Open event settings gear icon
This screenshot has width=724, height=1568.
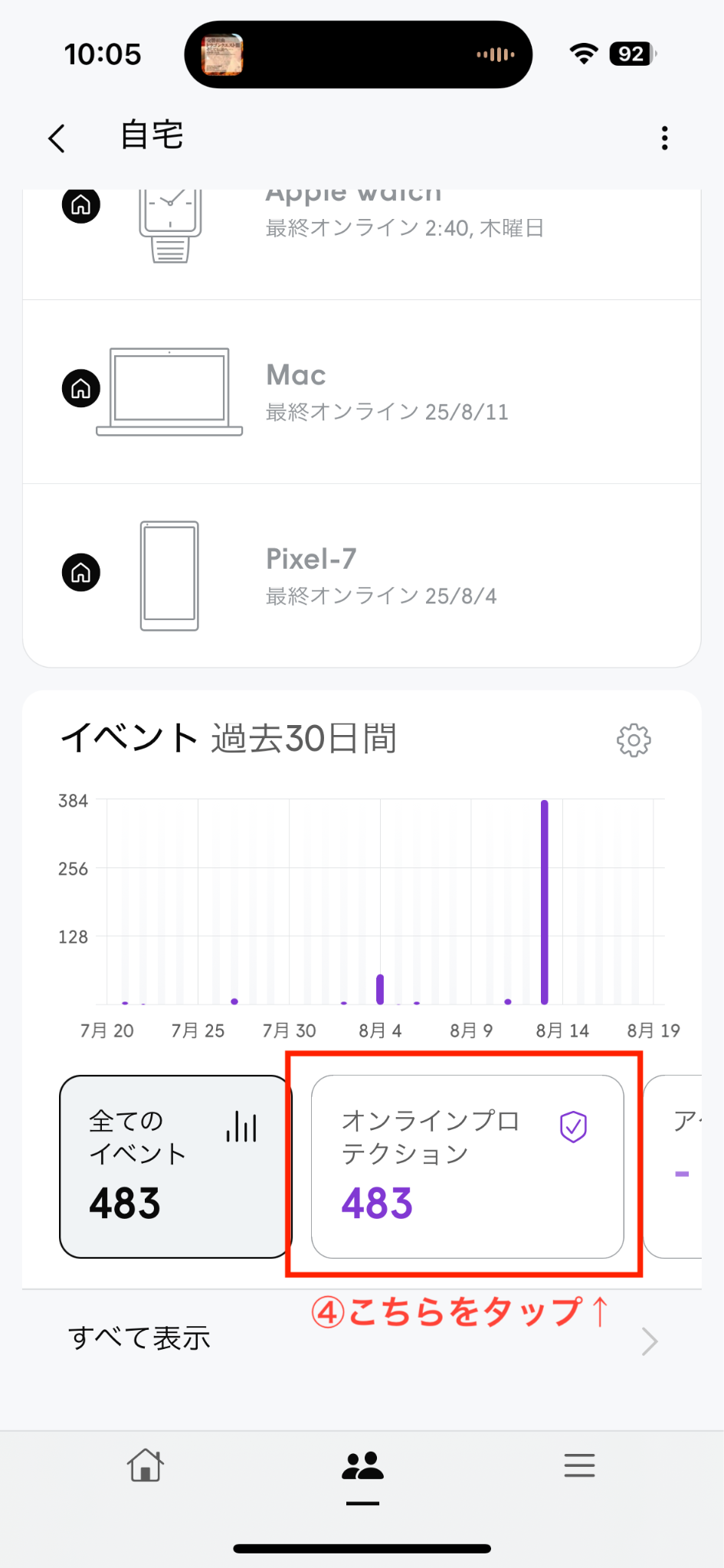[x=634, y=740]
